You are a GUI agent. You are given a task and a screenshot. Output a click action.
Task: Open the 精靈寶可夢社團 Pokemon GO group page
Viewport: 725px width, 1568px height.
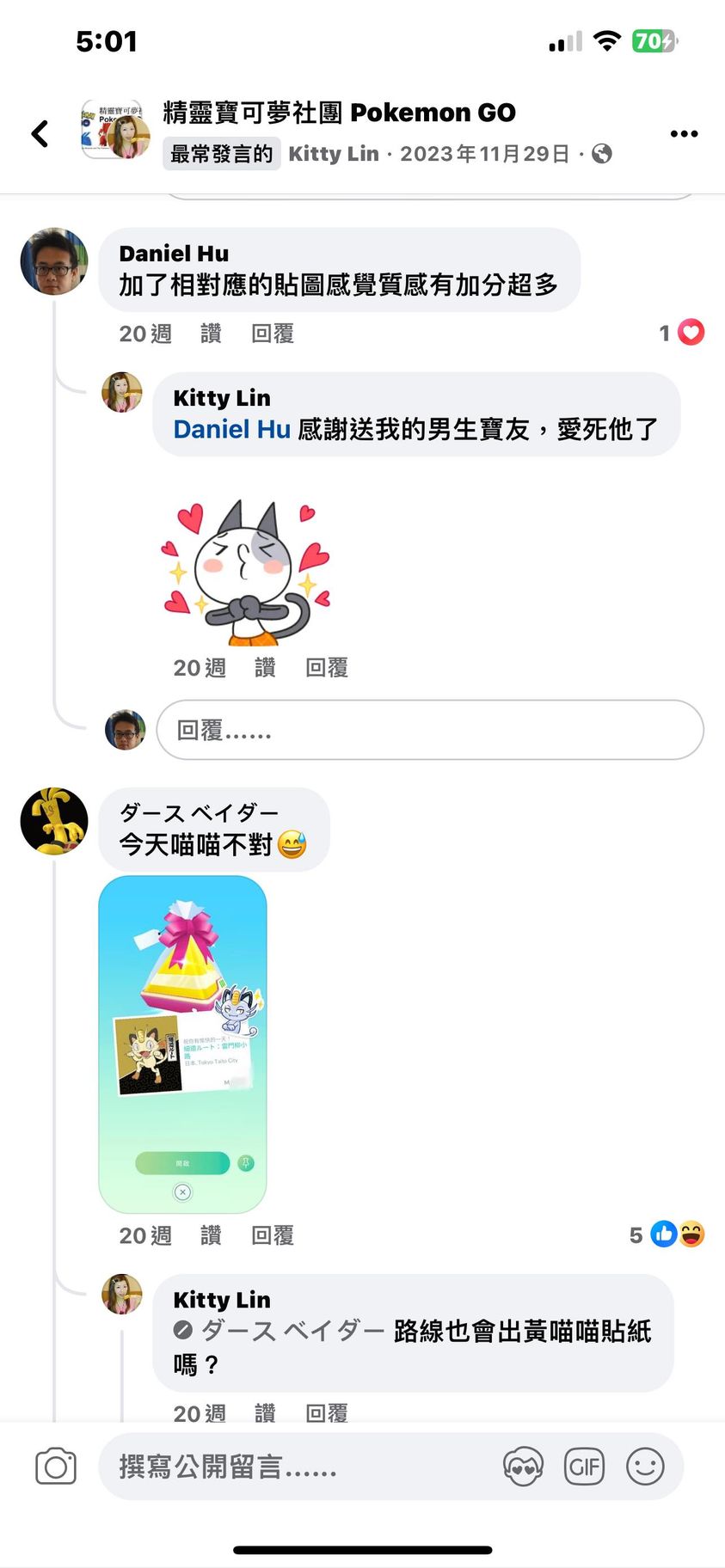[x=340, y=113]
